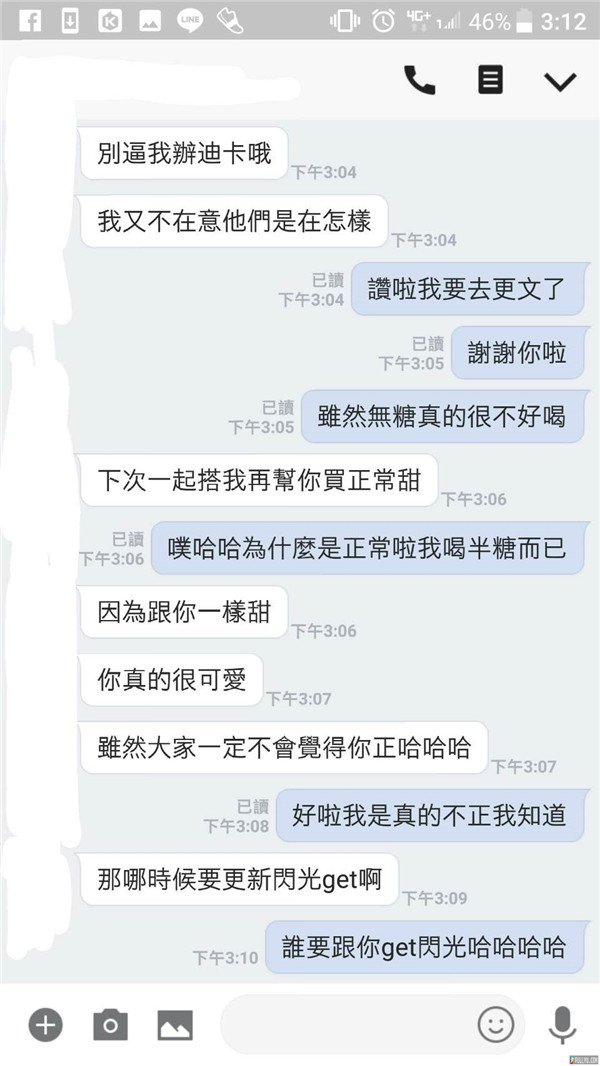
Task: Open the emoji and sticker picker
Action: pos(496,1024)
